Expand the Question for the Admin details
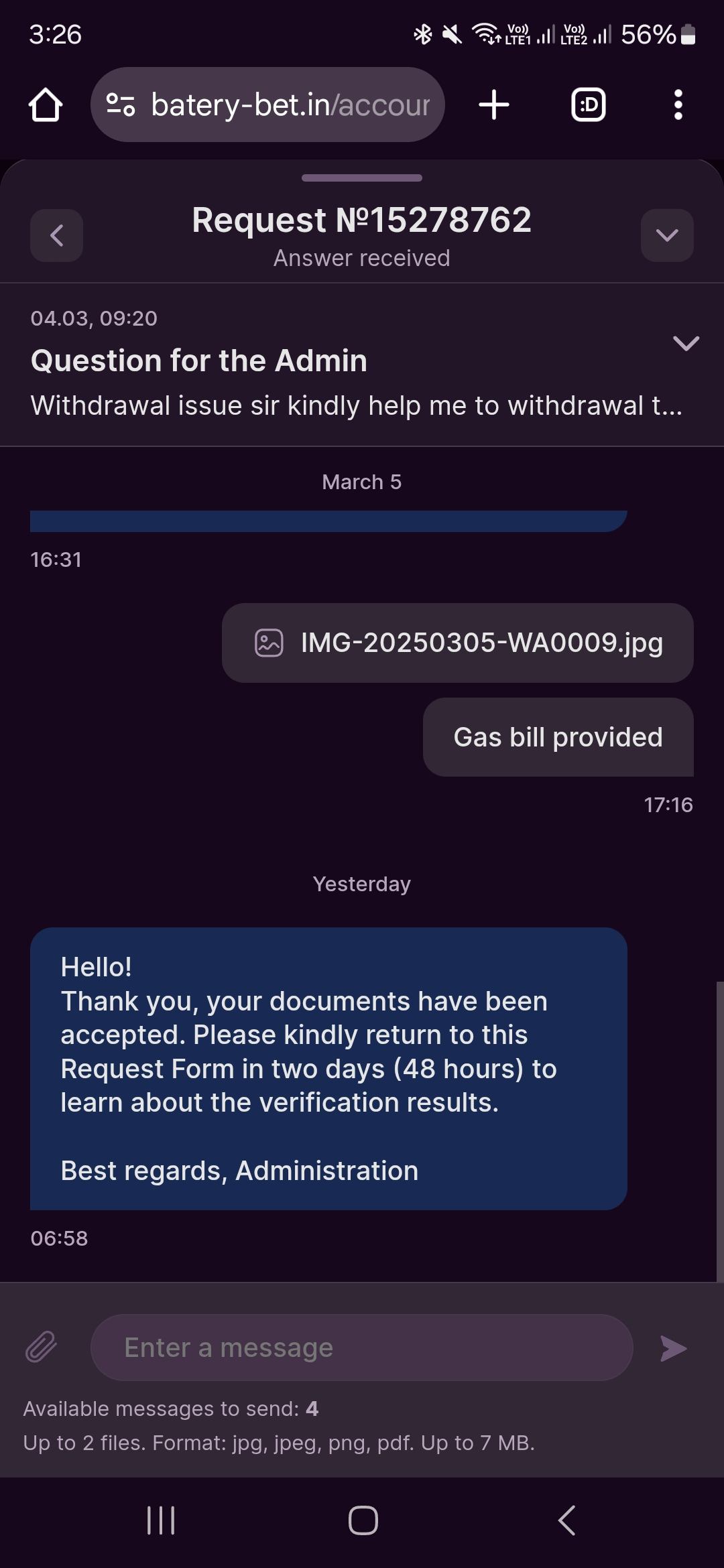The image size is (724, 1568). (686, 344)
